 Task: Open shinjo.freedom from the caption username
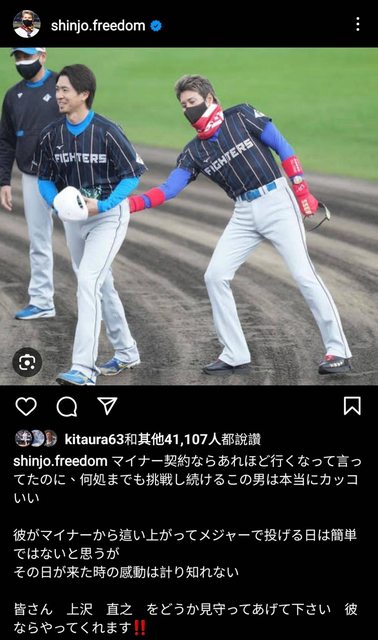coord(60,461)
